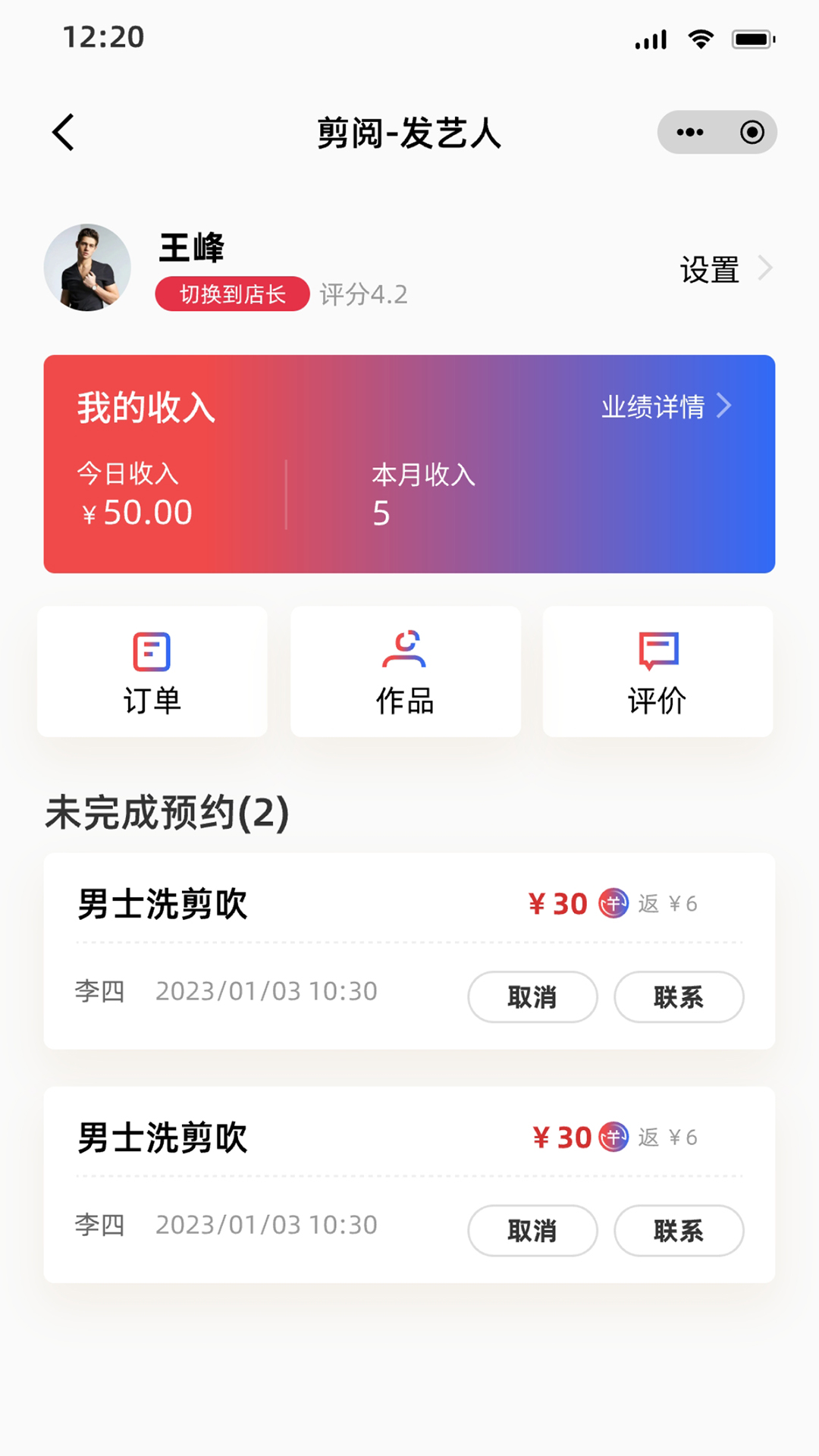Switch role using 切换到店长 badge

231,294
